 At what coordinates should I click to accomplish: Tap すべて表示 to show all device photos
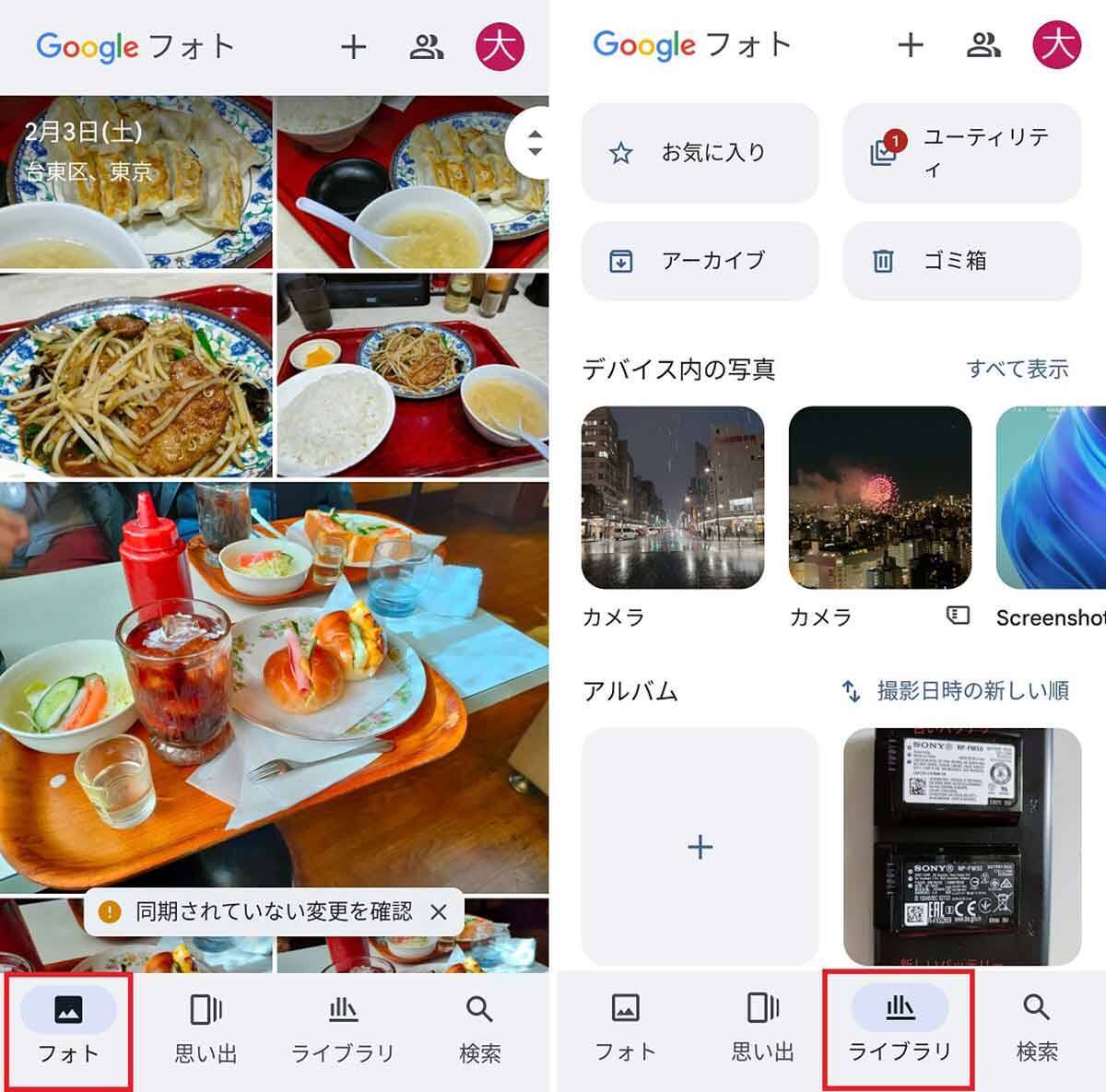[1017, 370]
